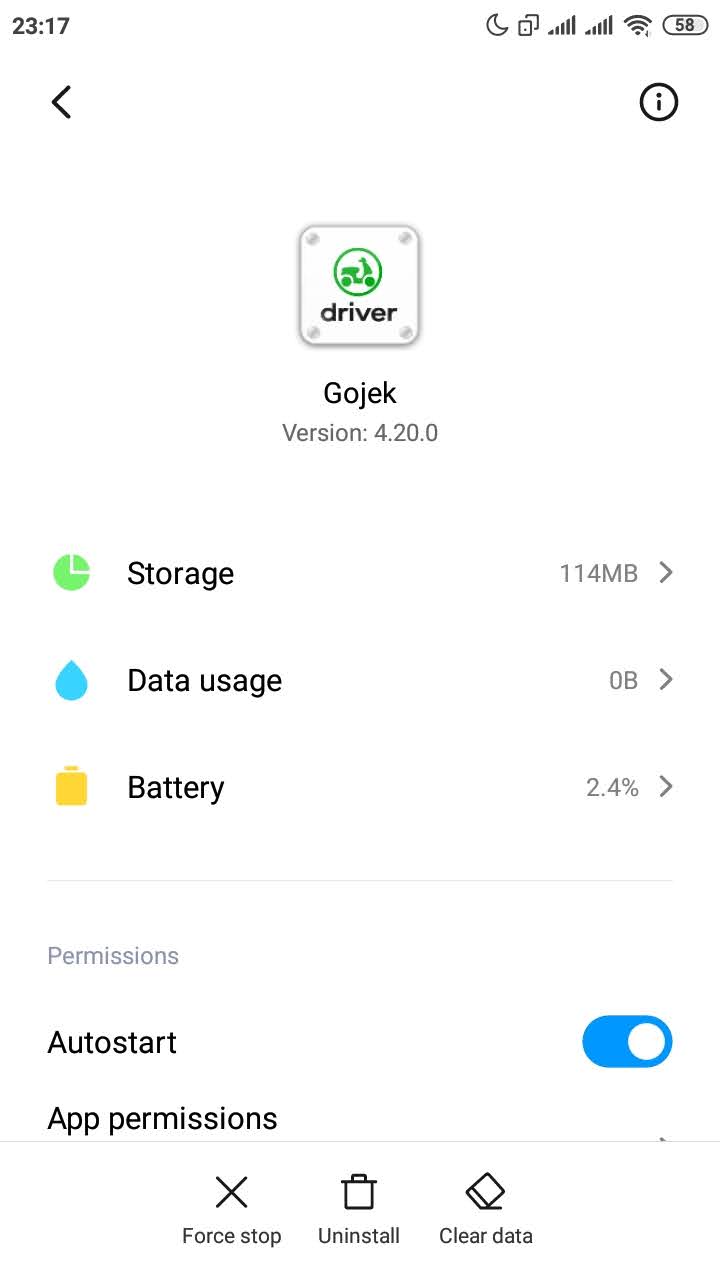Open App permissions settings
Viewport: 720px width, 1280px height.
(x=162, y=1118)
